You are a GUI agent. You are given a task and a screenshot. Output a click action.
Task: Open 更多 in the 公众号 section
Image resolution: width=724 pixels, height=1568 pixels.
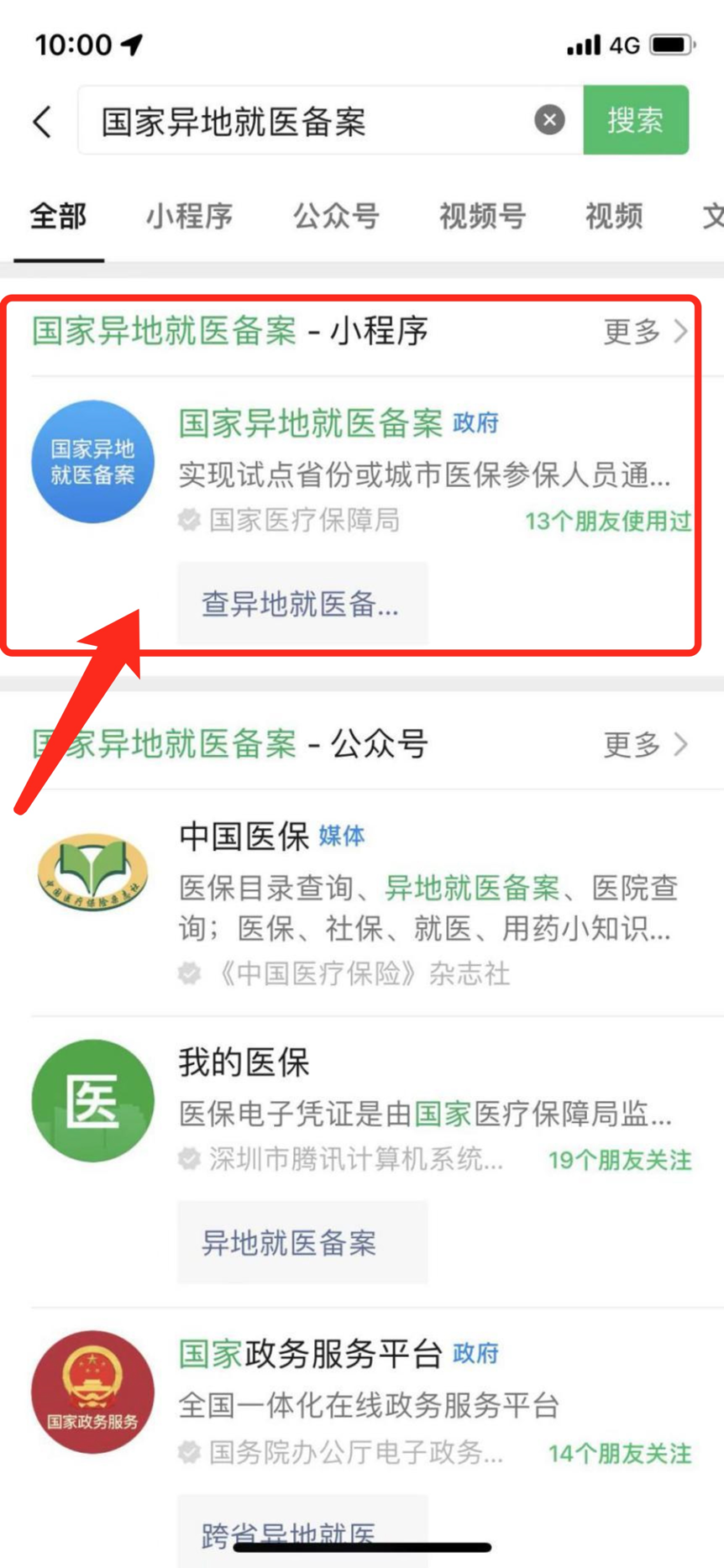645,744
